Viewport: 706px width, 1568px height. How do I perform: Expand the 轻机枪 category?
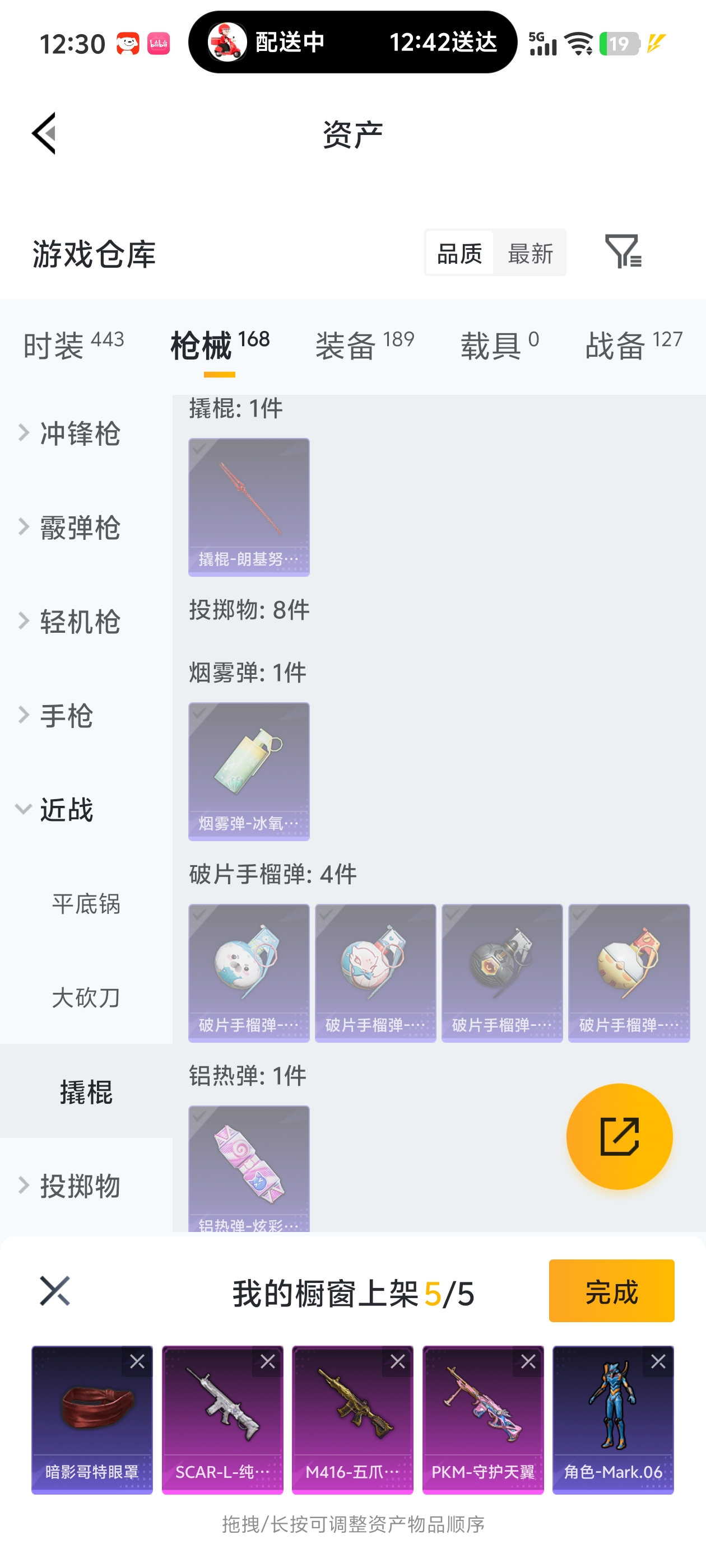pos(79,622)
